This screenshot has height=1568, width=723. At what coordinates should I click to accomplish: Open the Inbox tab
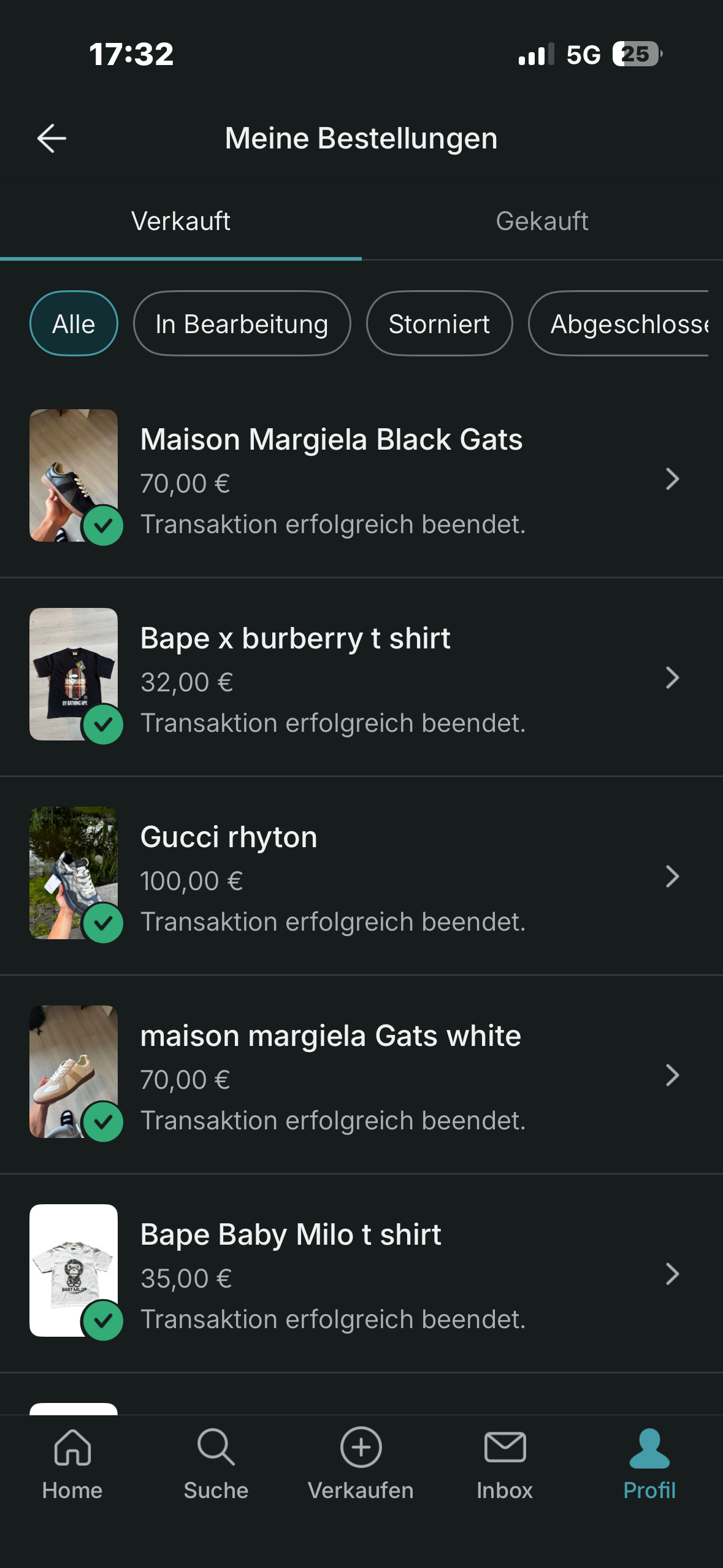click(505, 1464)
